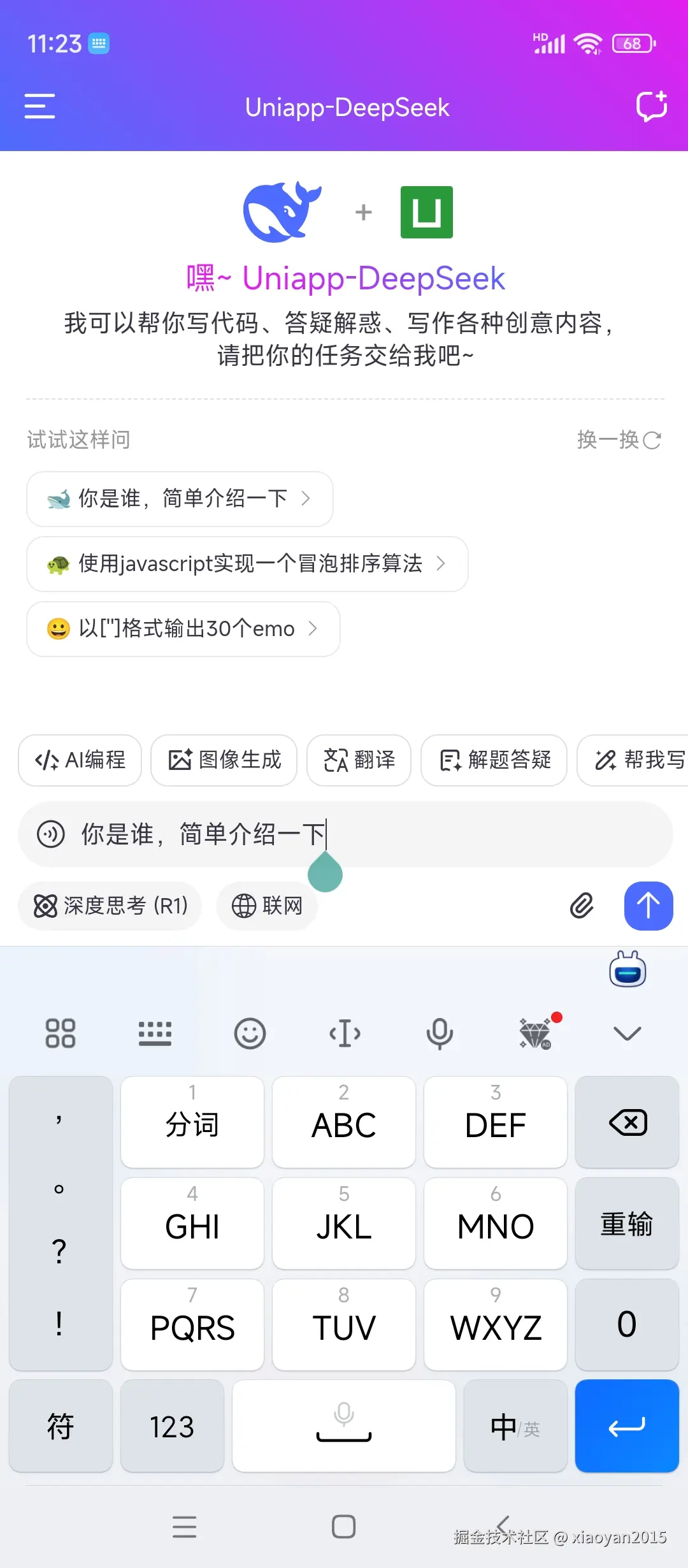
Task: Collapse the keyboard with the down chevron
Action: 627,1033
